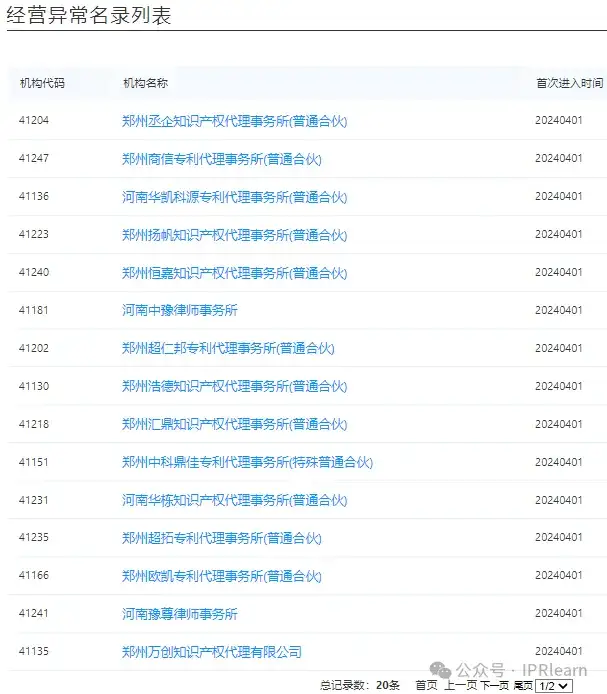Open 郑州恒嘉知识产权代理事务所 link

point(234,273)
